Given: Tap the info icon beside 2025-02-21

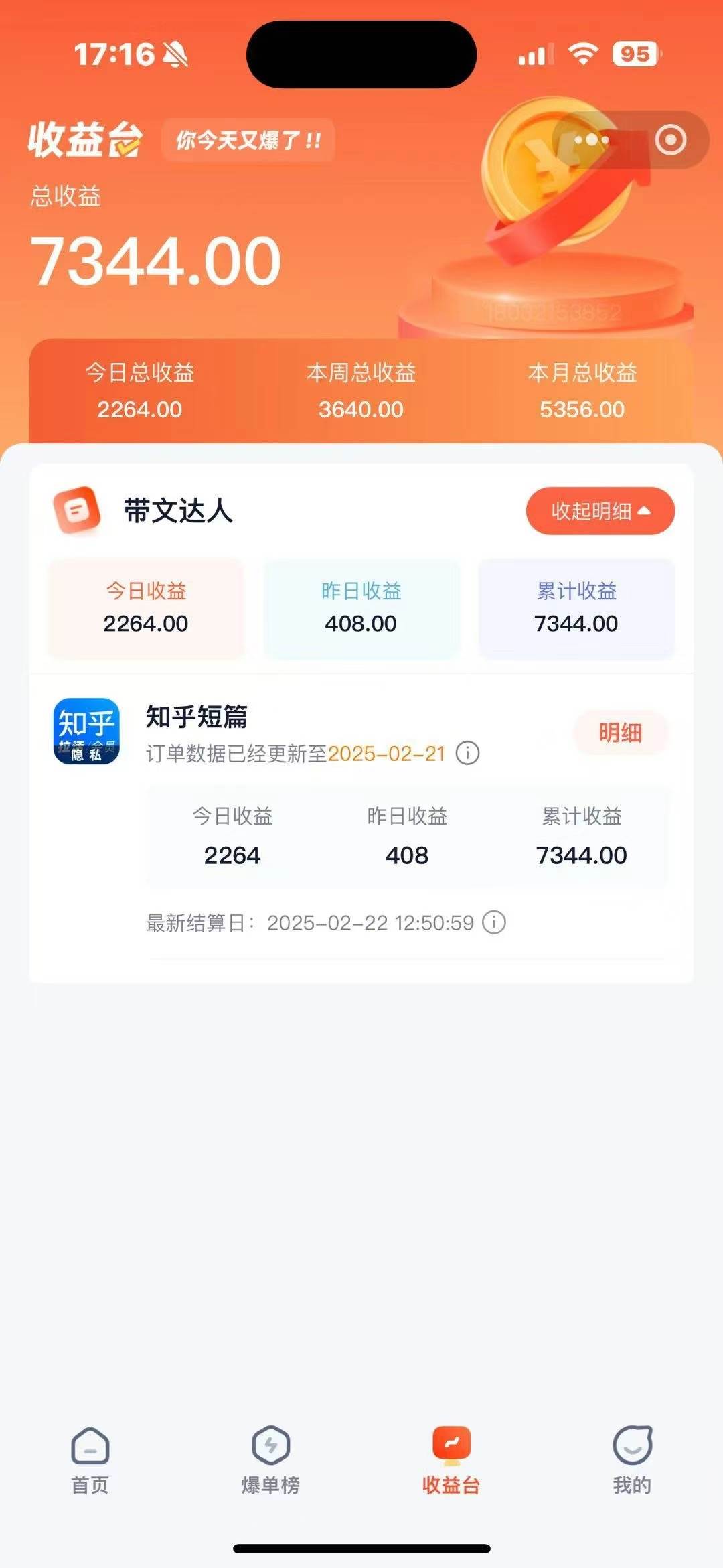Looking at the screenshot, I should 467,753.
